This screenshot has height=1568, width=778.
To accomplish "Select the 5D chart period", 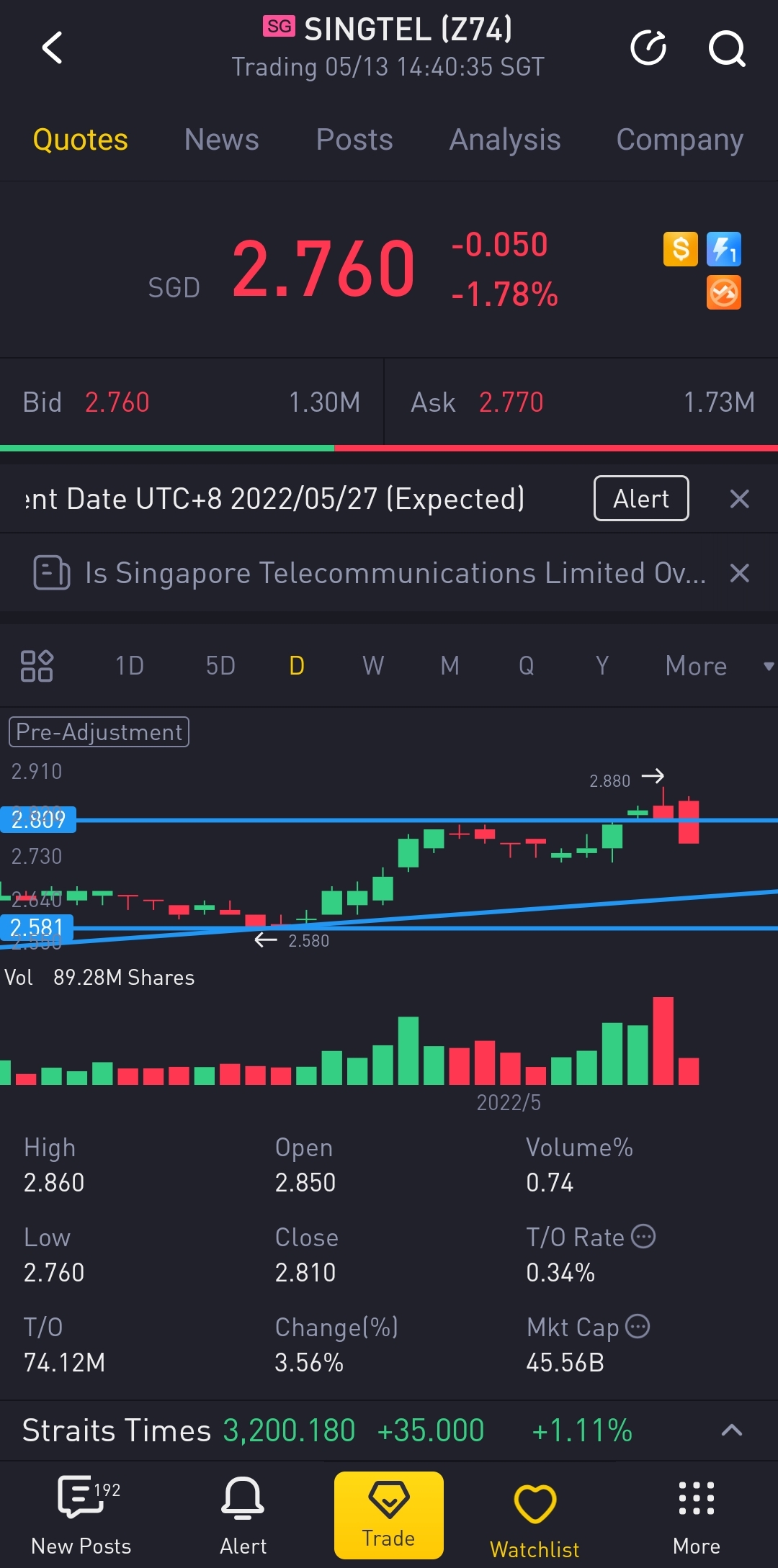I will 220,666.
